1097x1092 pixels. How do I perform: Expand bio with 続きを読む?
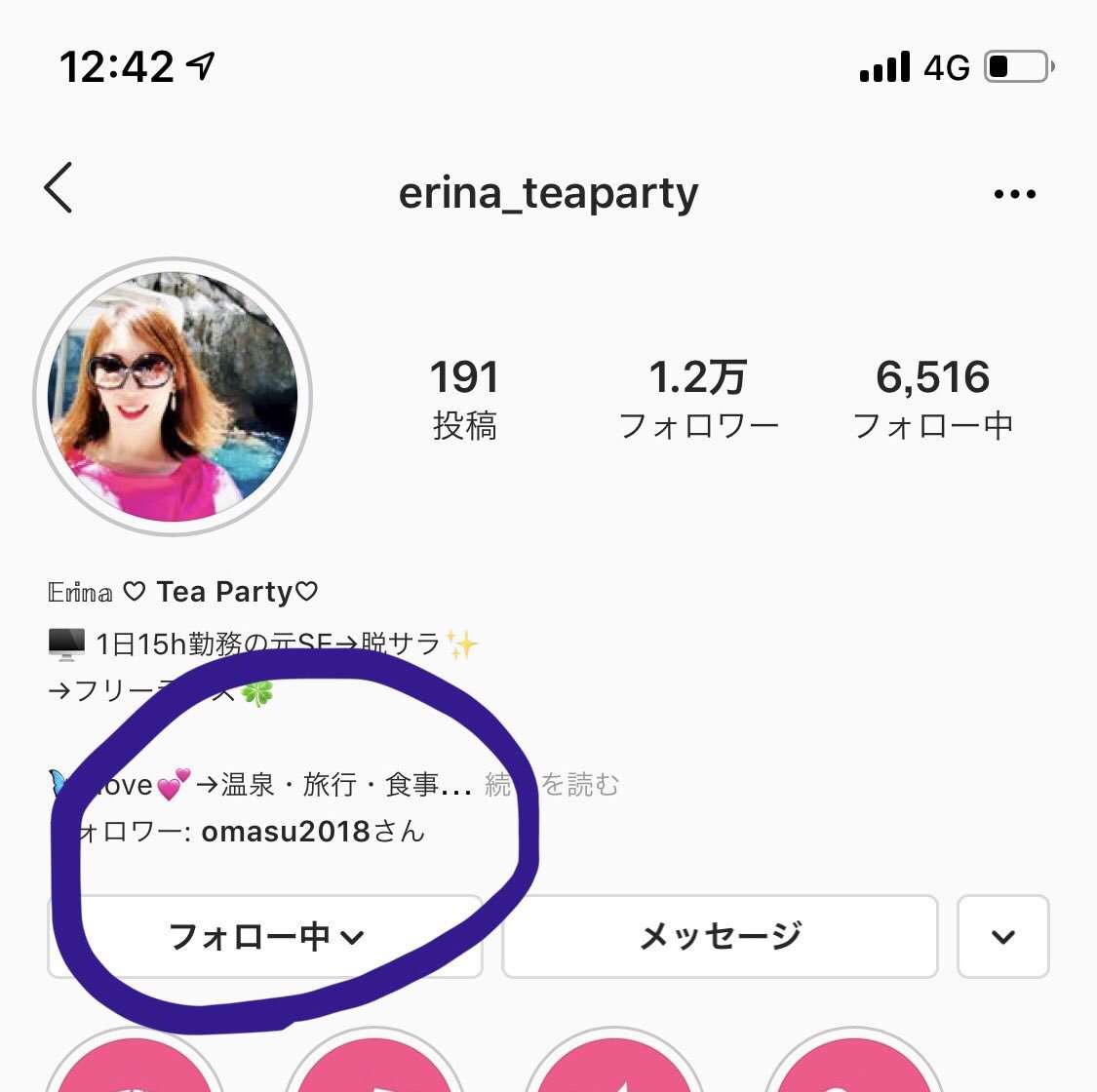point(552,785)
